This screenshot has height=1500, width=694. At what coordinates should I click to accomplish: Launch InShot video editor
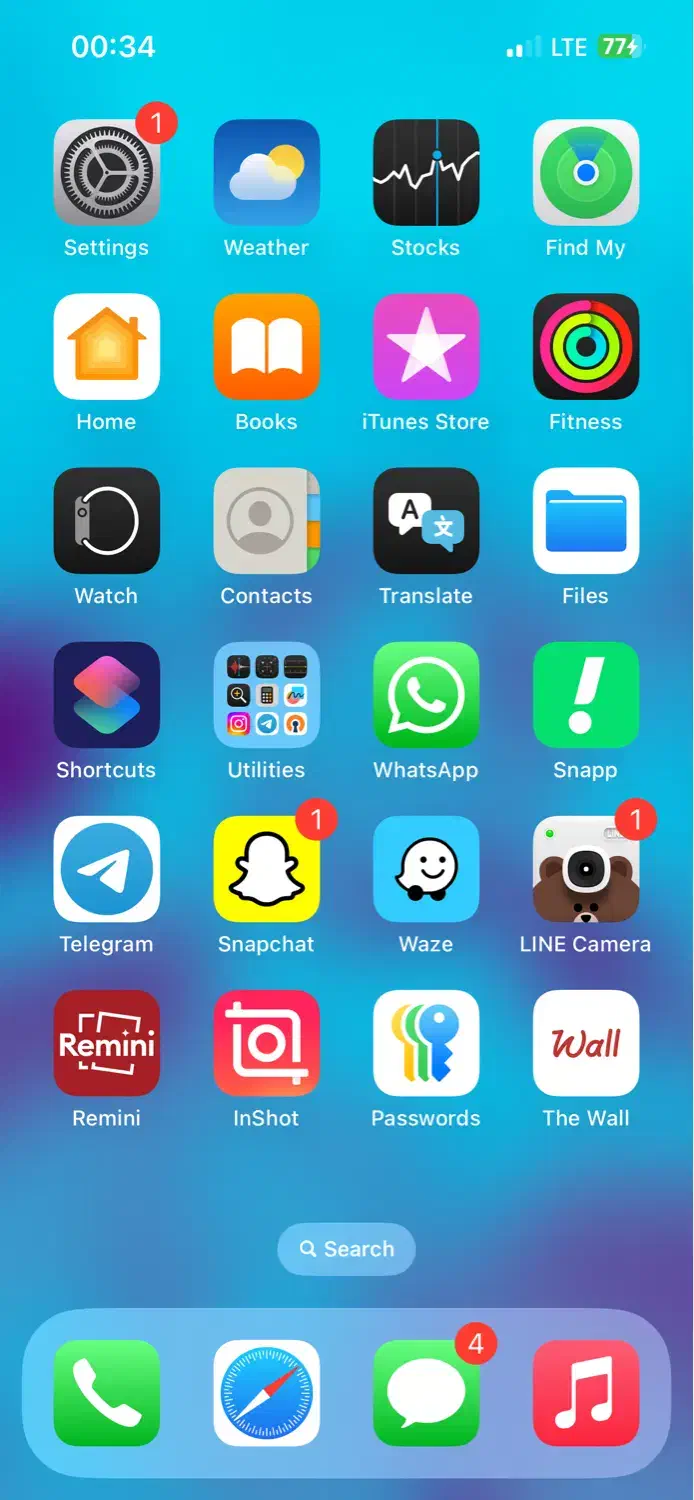pyautogui.click(x=266, y=1043)
